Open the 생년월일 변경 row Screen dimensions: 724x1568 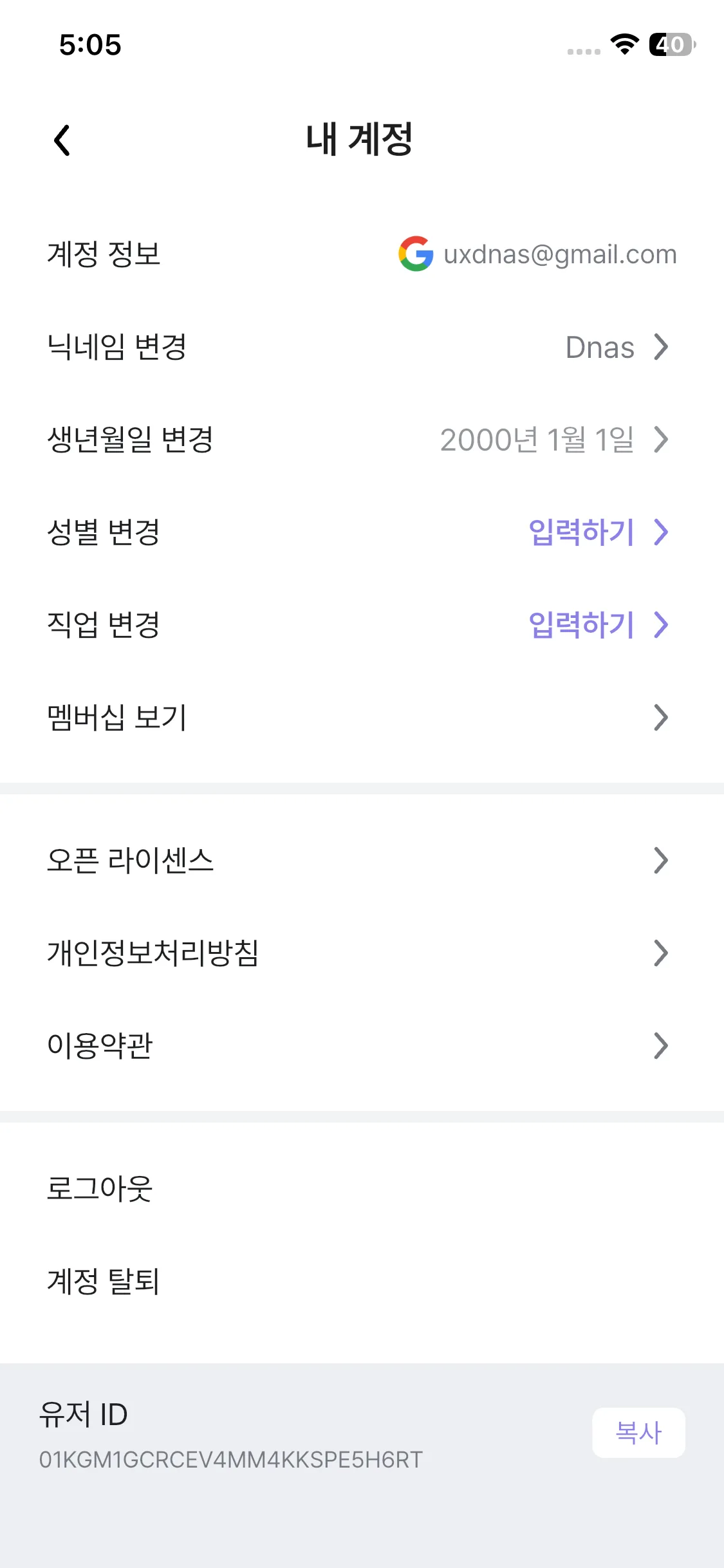pyautogui.click(x=362, y=440)
